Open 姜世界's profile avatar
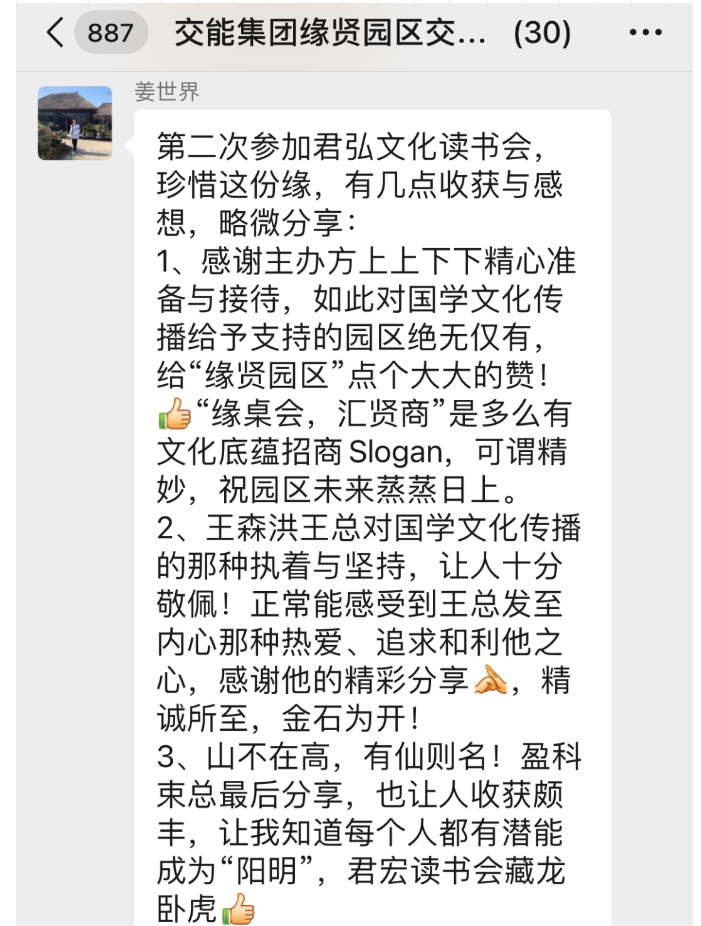 [x=75, y=123]
